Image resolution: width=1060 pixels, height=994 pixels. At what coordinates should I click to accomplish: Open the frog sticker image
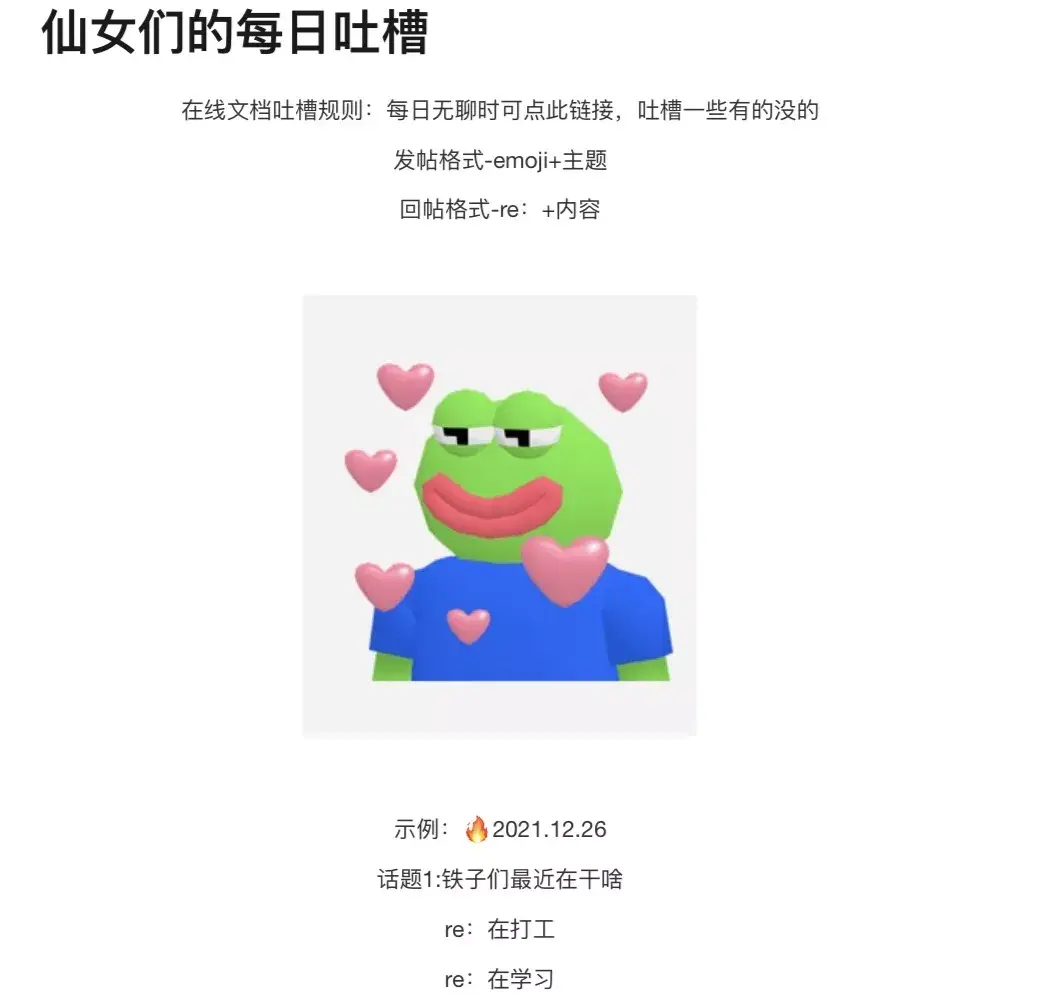click(499, 515)
